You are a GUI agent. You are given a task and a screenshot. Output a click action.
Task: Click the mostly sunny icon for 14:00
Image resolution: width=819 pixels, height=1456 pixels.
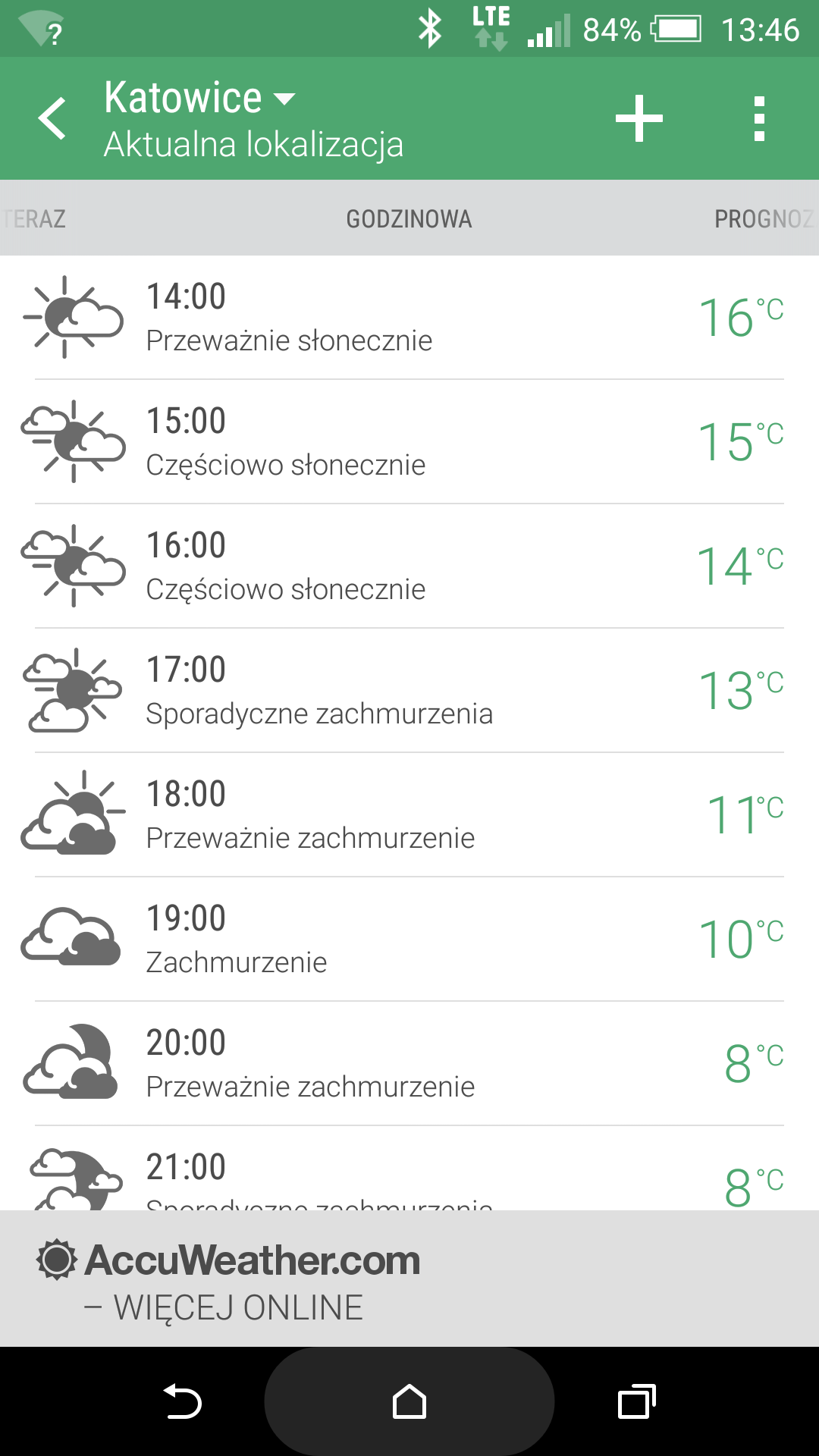point(72,315)
